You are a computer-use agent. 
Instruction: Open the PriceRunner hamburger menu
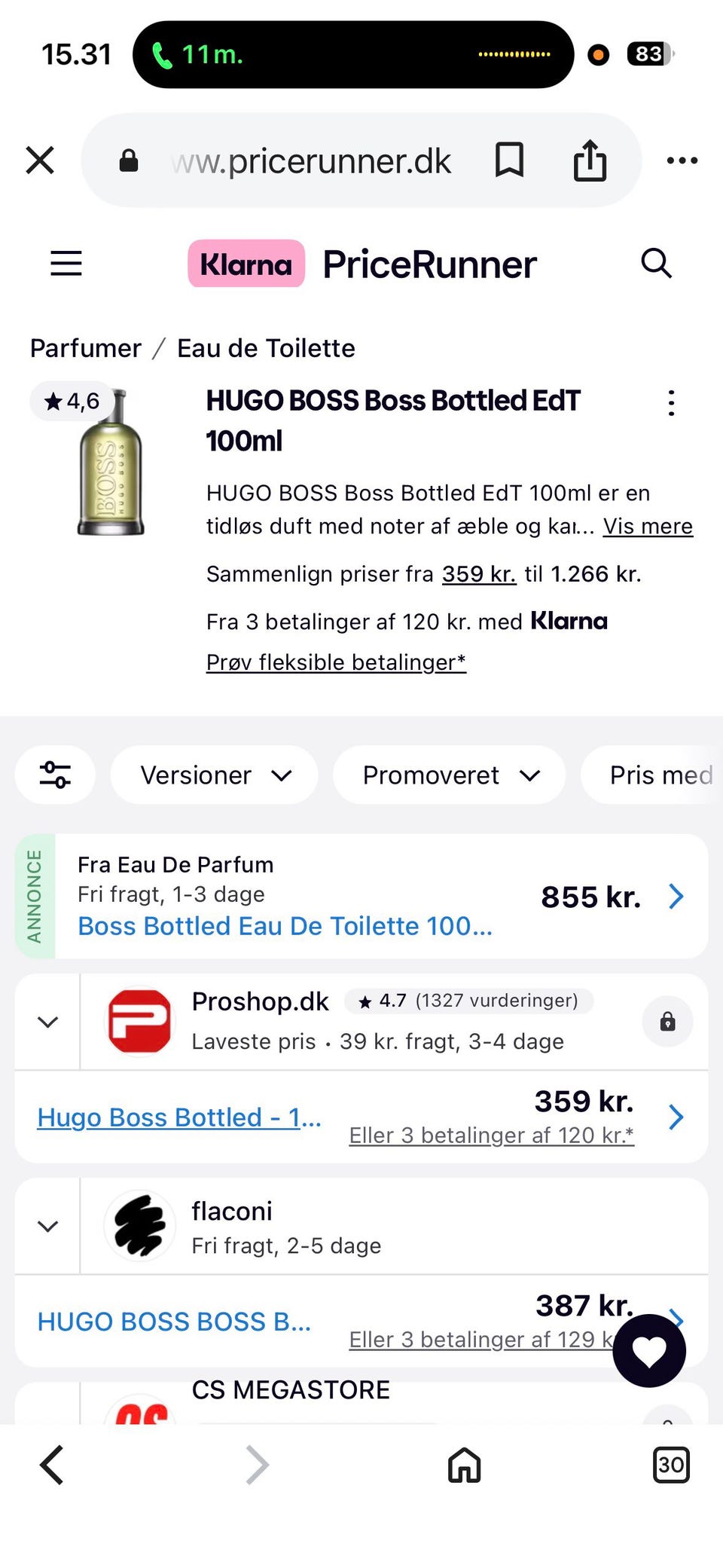[x=66, y=264]
